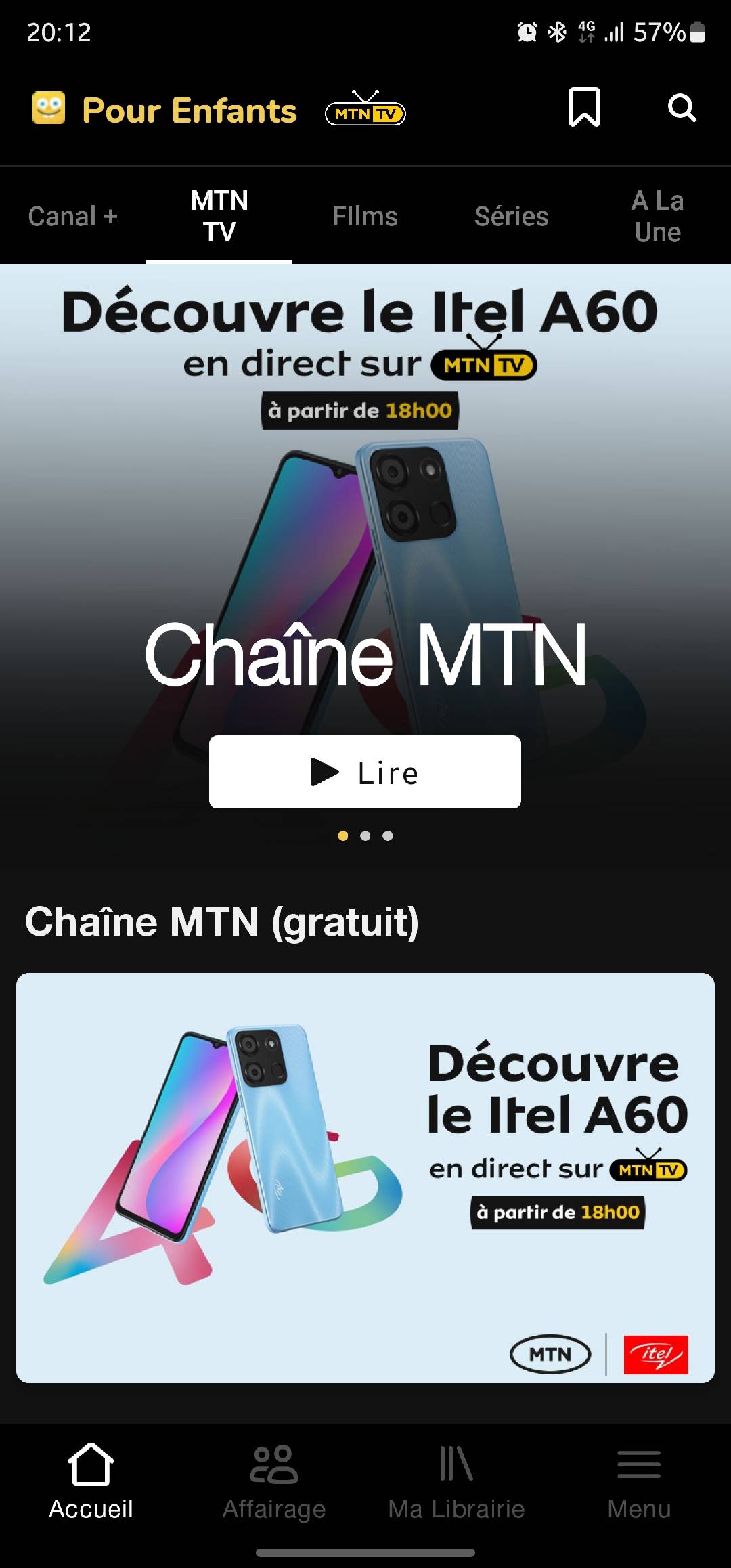Tap Lire to play Chaîne MTN
Viewport: 731px width, 1568px height.
coord(365,772)
